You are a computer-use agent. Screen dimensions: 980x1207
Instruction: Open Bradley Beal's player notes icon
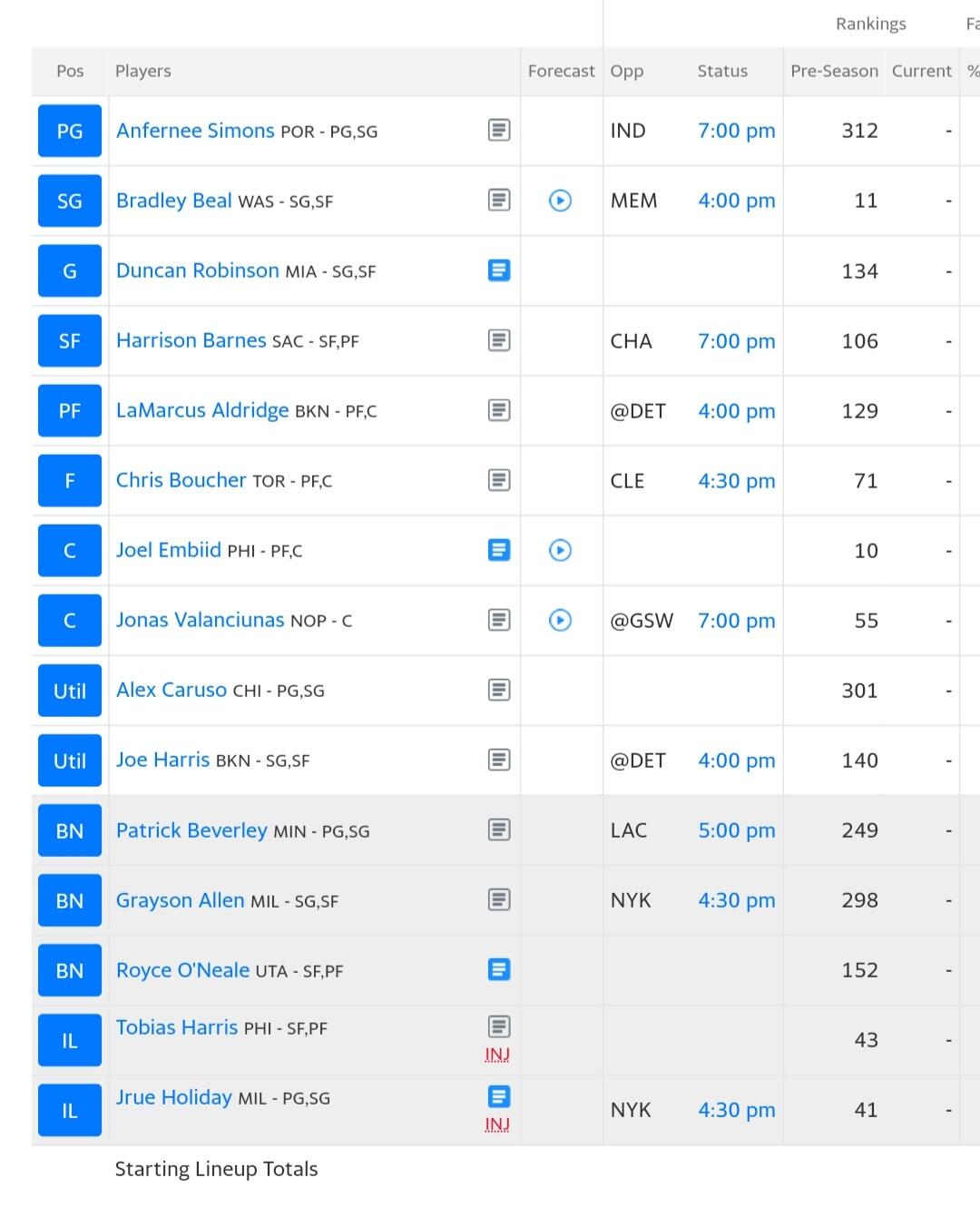pos(499,200)
